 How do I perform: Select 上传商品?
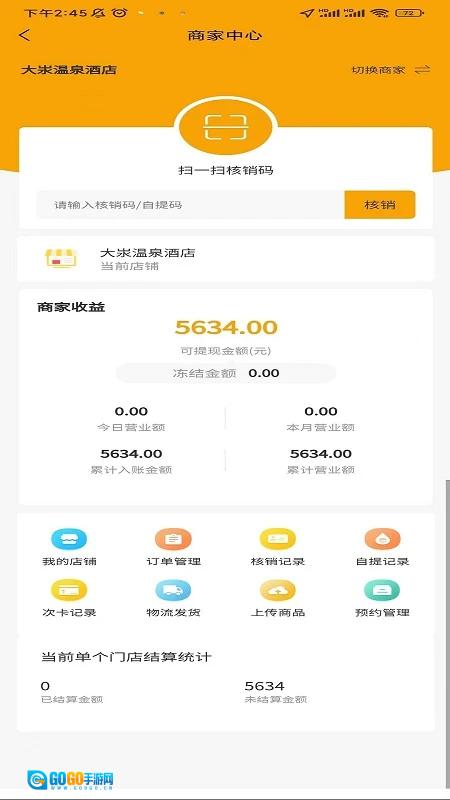(x=278, y=598)
